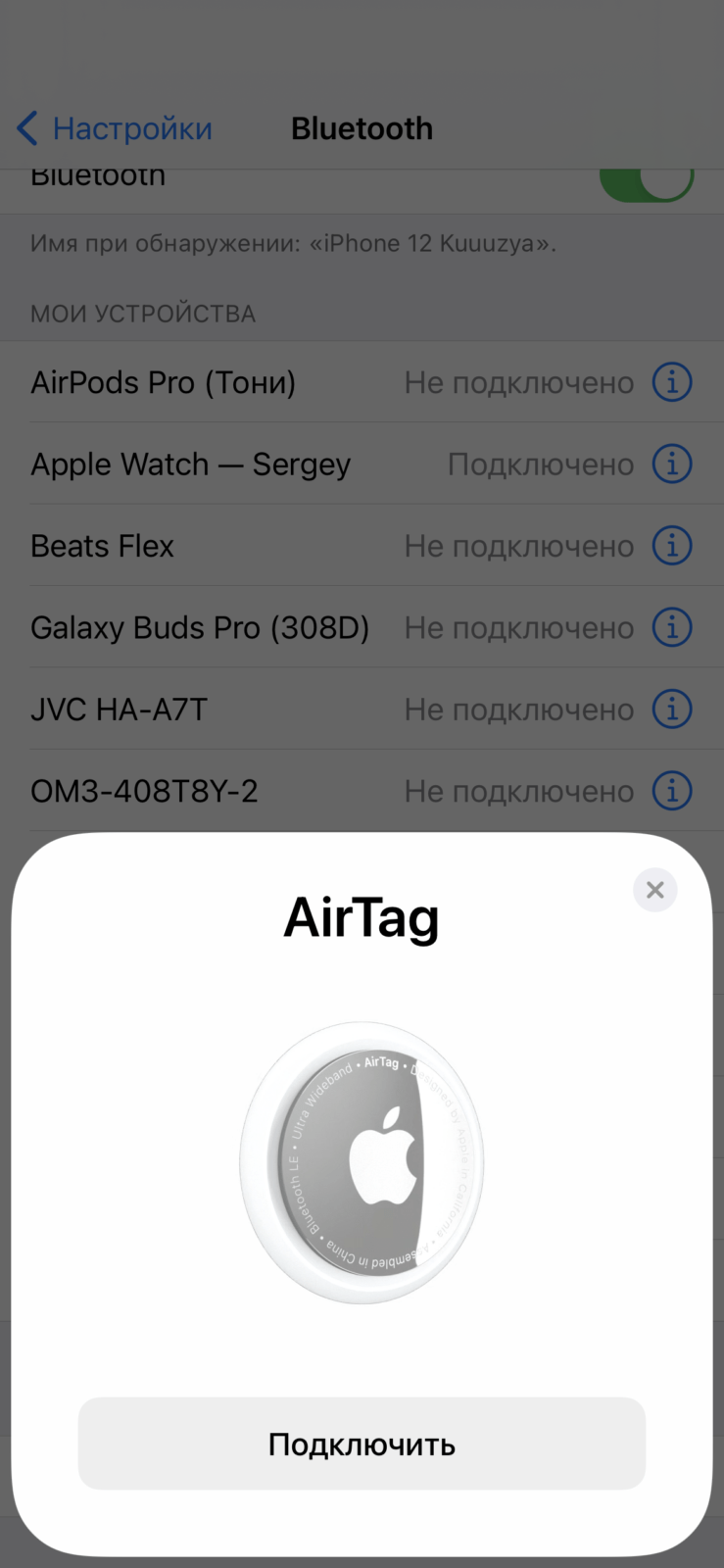Close the AirTag pairing sheet
The width and height of the screenshot is (724, 1568).
tap(655, 890)
